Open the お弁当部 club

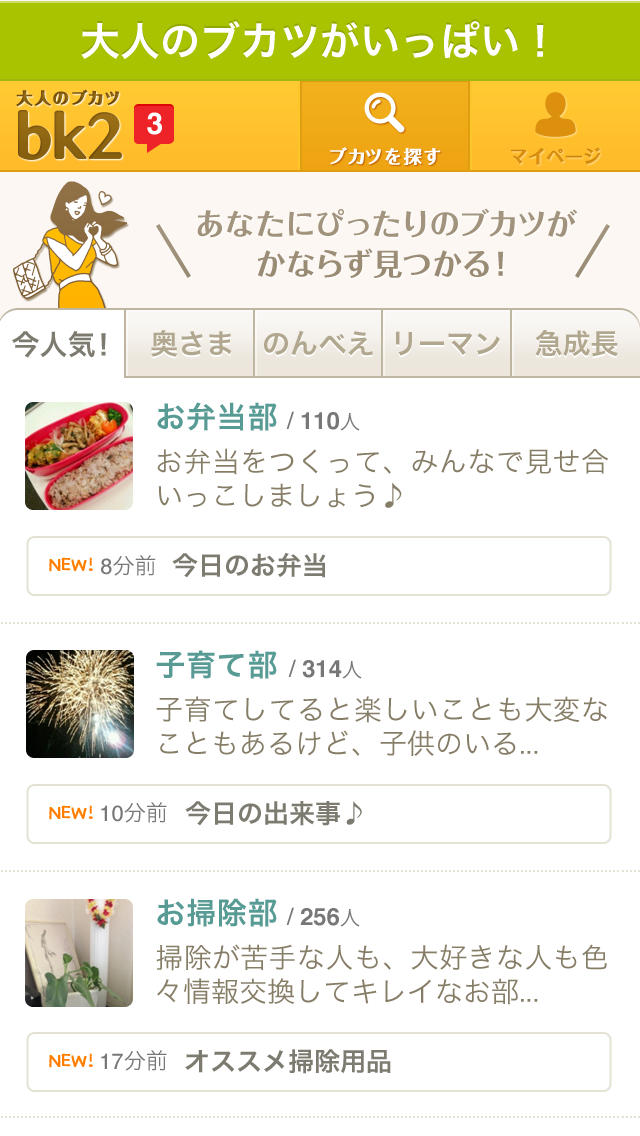[217, 418]
